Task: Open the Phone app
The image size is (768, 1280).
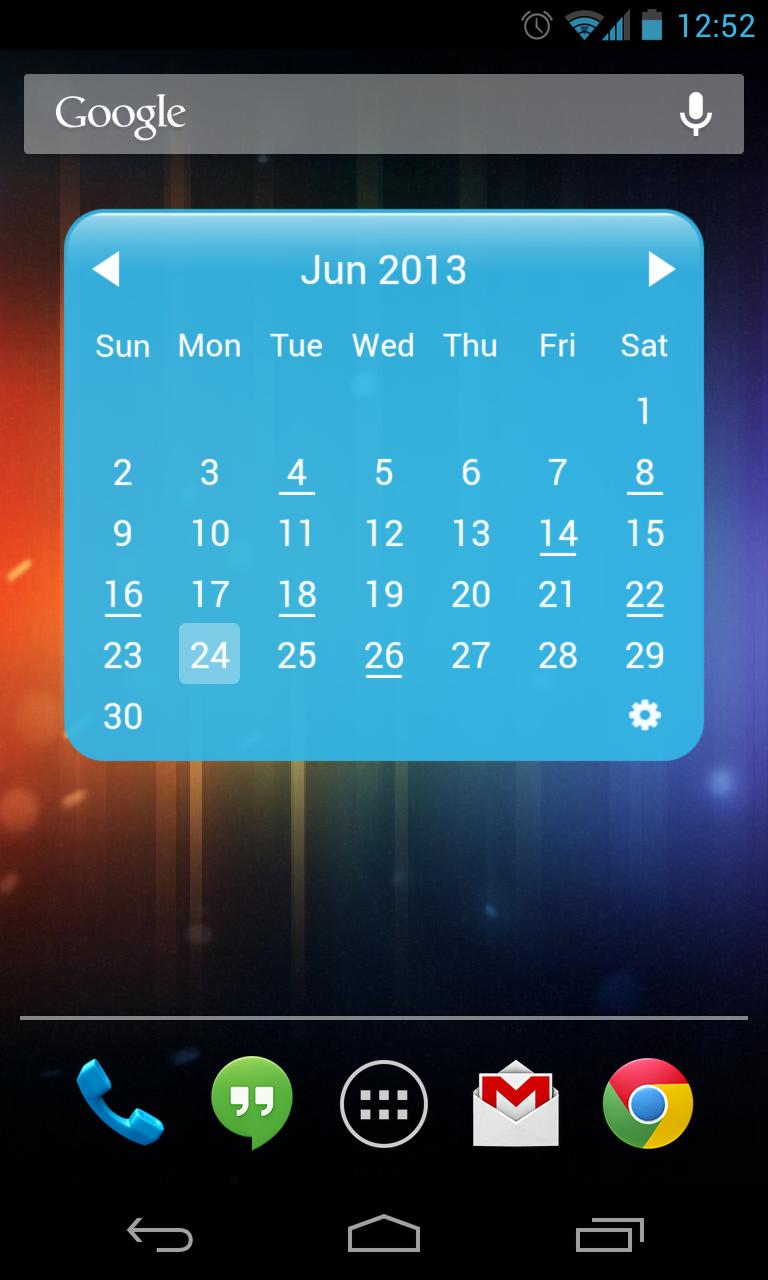Action: [119, 1103]
